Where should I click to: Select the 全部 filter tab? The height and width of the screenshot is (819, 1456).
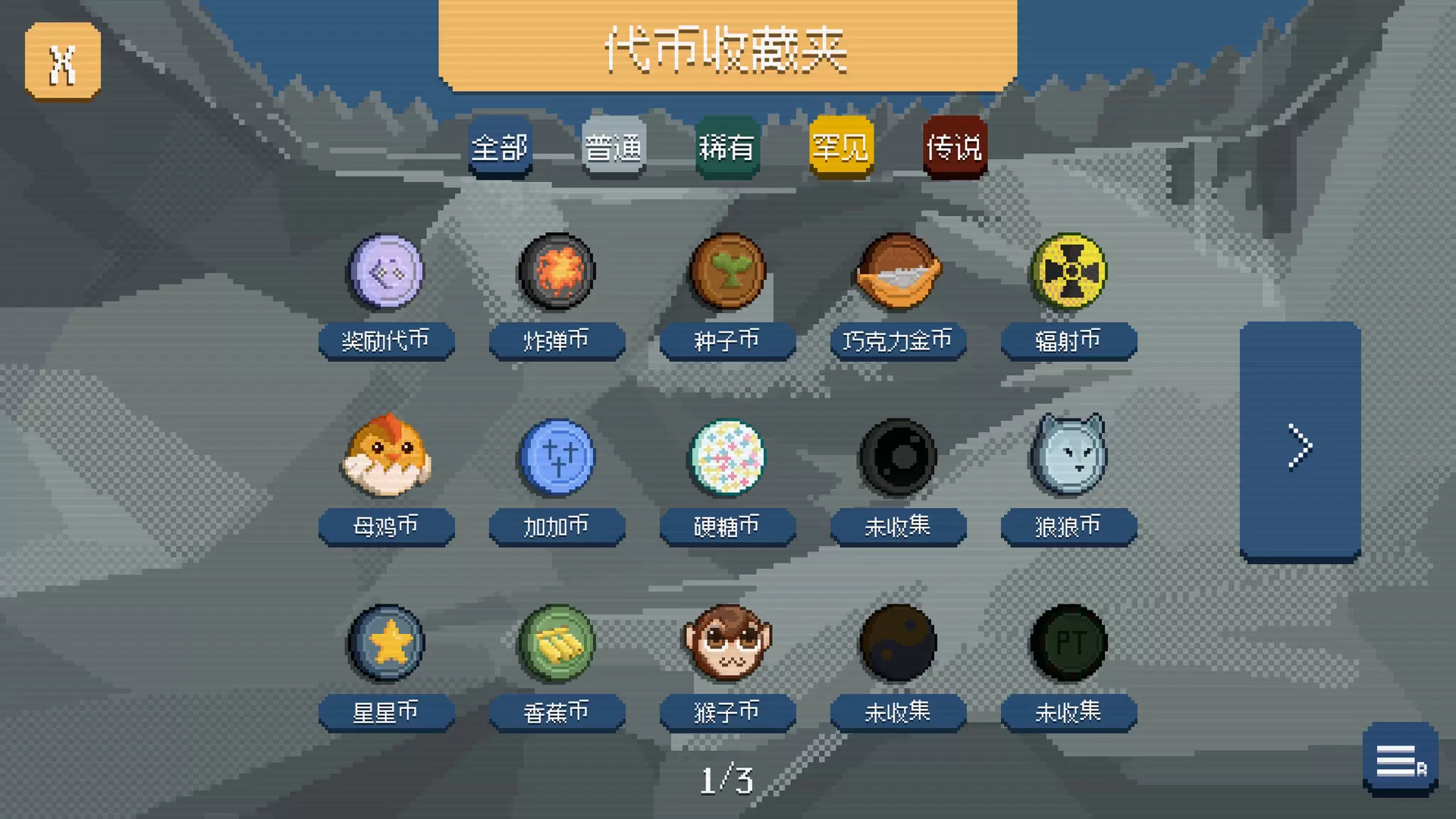(x=500, y=147)
